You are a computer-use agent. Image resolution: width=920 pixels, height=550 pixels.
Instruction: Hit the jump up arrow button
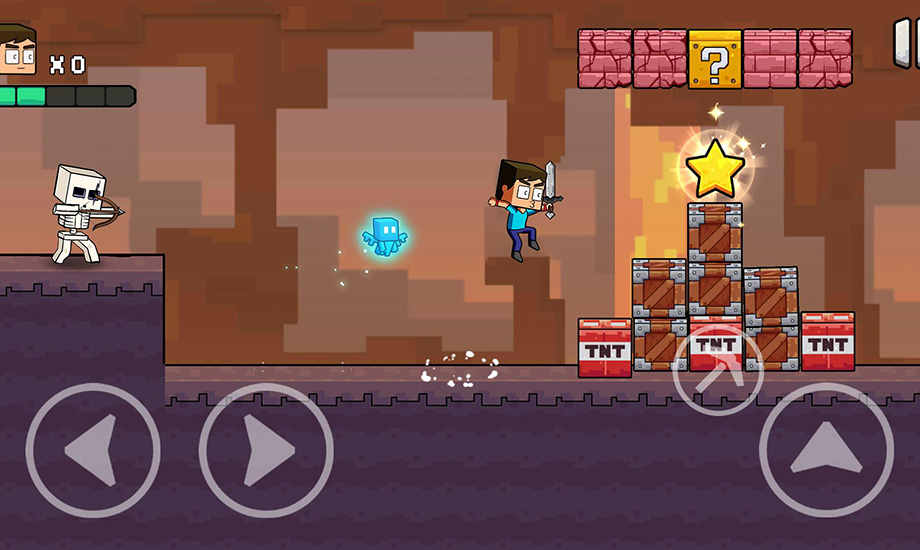tap(826, 450)
